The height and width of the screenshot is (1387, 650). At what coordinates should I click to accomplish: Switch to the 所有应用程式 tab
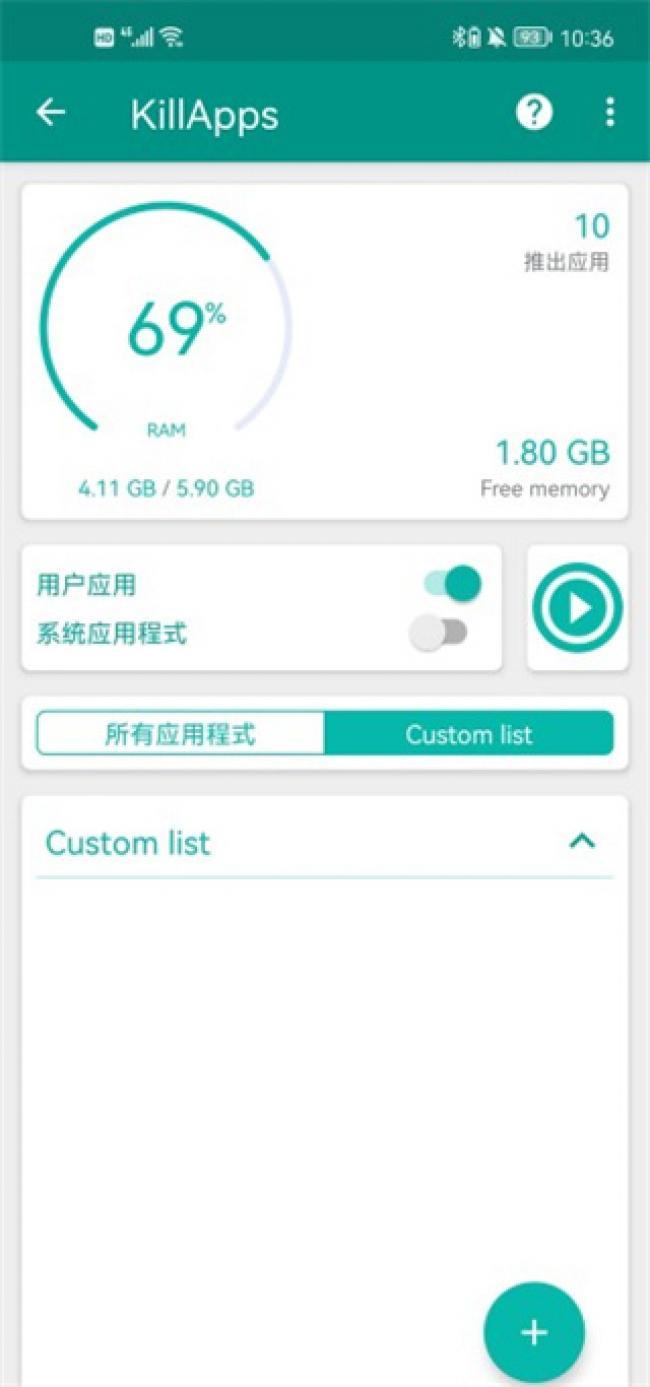(x=181, y=734)
